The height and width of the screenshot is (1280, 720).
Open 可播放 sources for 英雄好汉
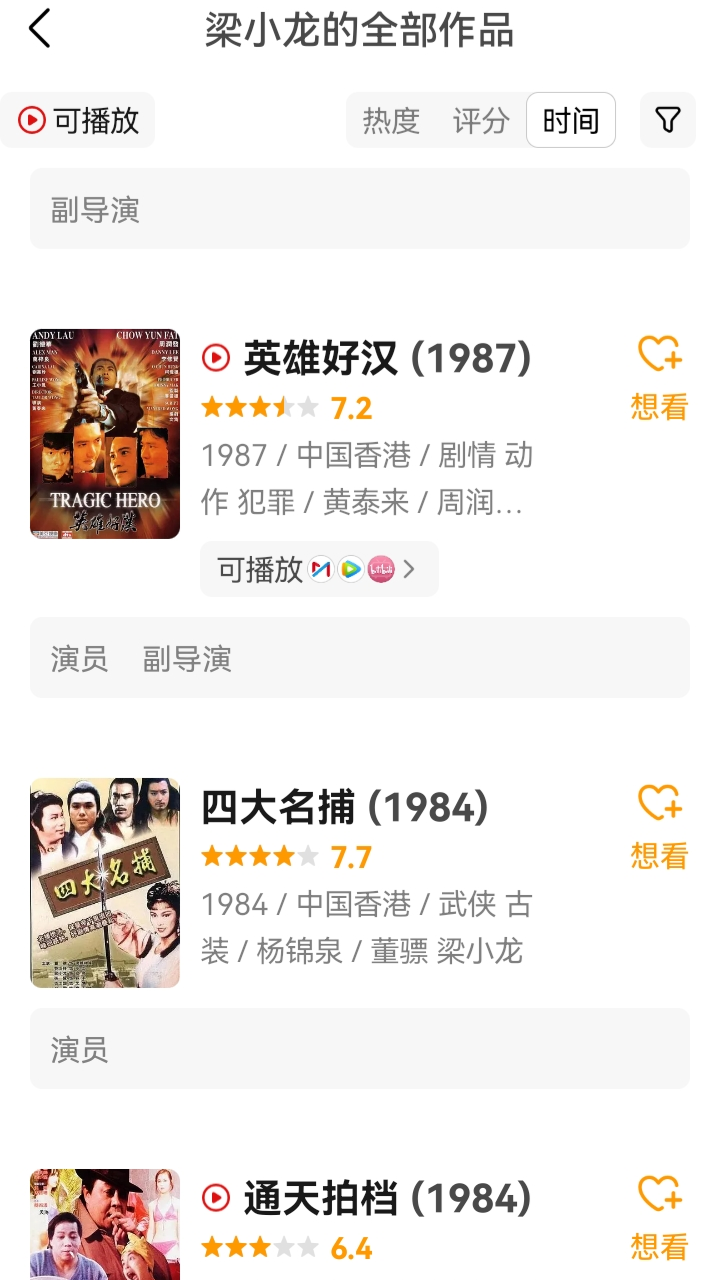tap(318, 570)
